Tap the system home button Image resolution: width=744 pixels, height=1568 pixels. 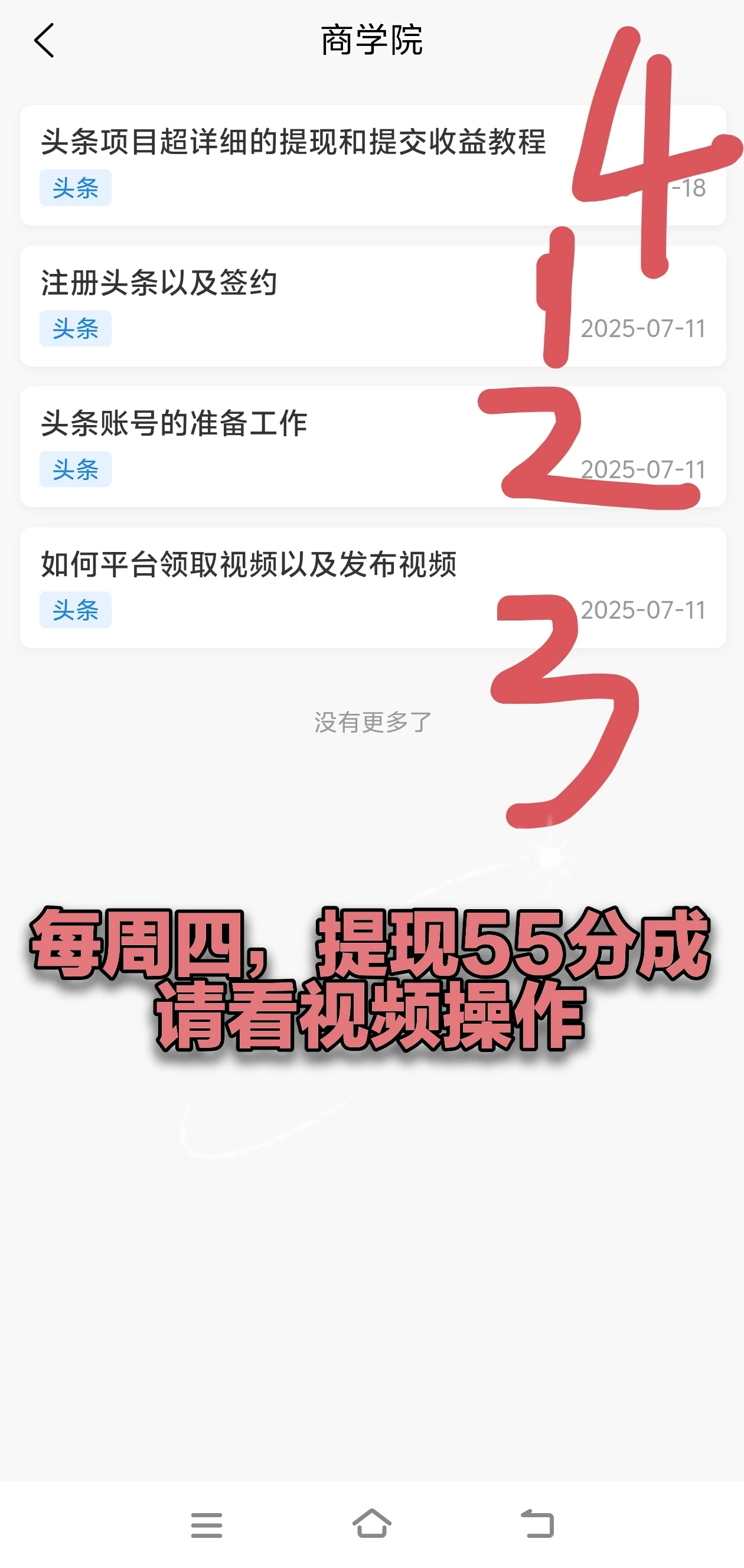click(371, 1524)
